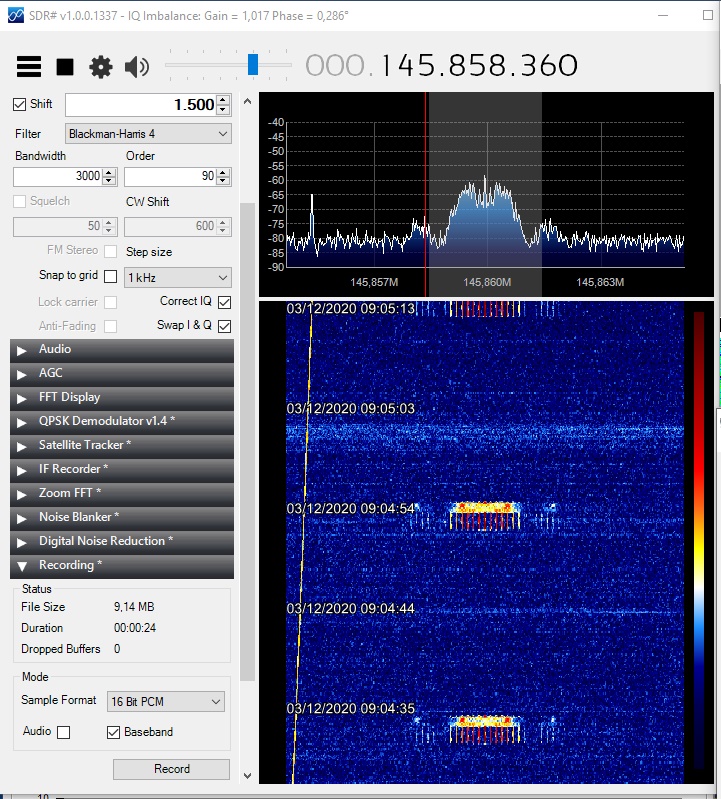Uncheck the Baseband checkbox

(113, 732)
